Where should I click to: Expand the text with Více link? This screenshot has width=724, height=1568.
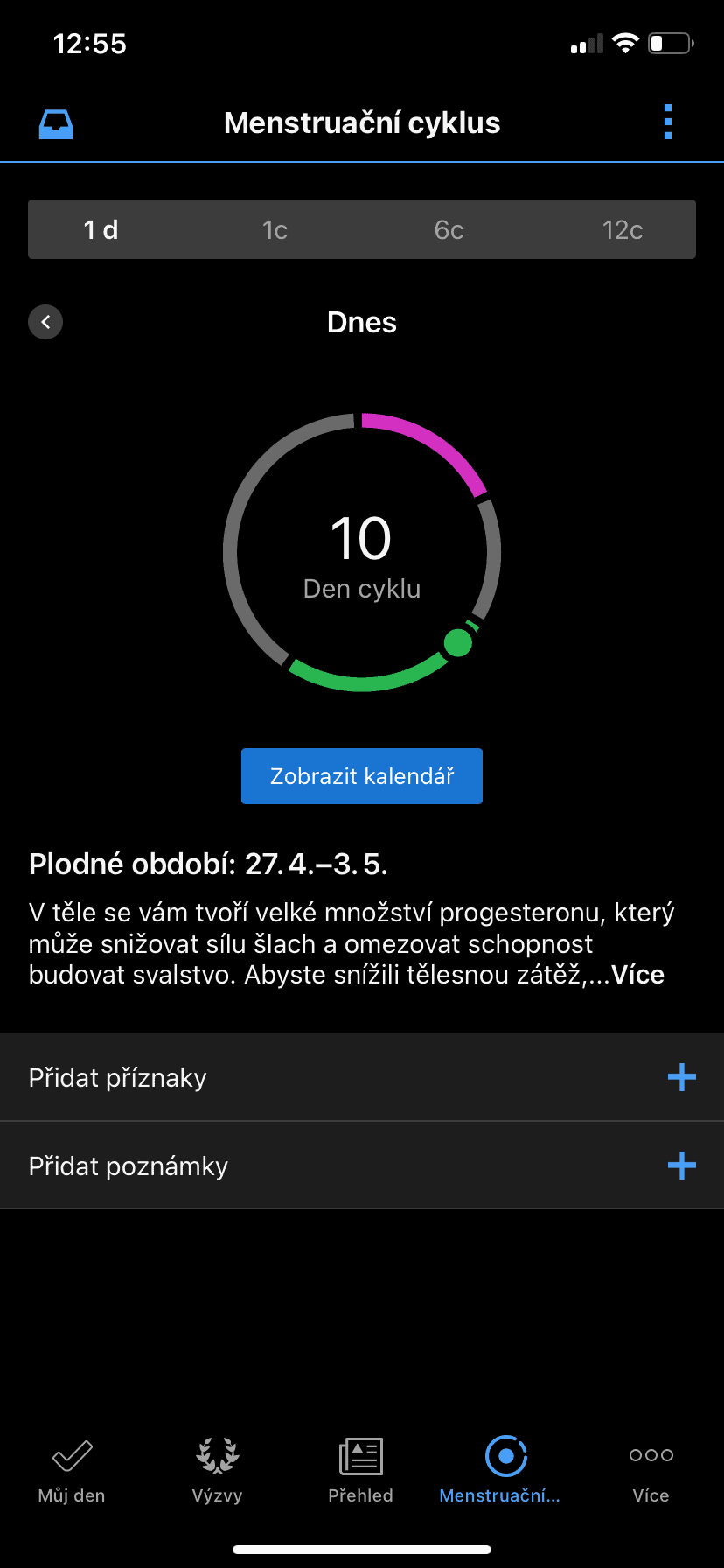638,975
